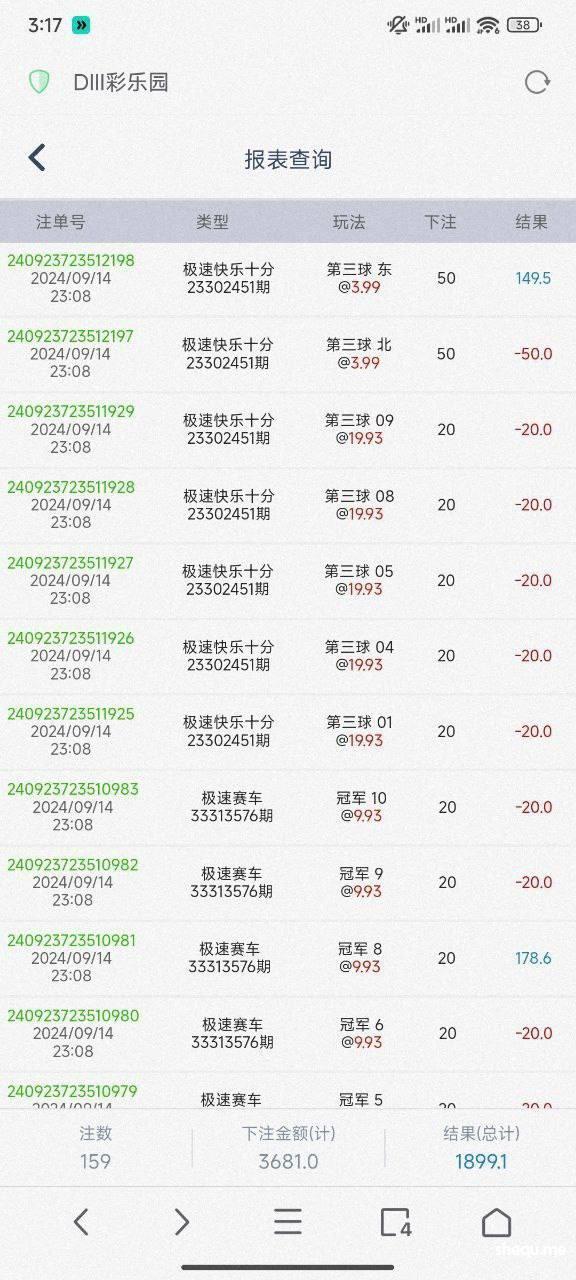This screenshot has height=1280, width=576.
Task: Open the browser tabs switcher showing 4
Action: (x=395, y=1222)
